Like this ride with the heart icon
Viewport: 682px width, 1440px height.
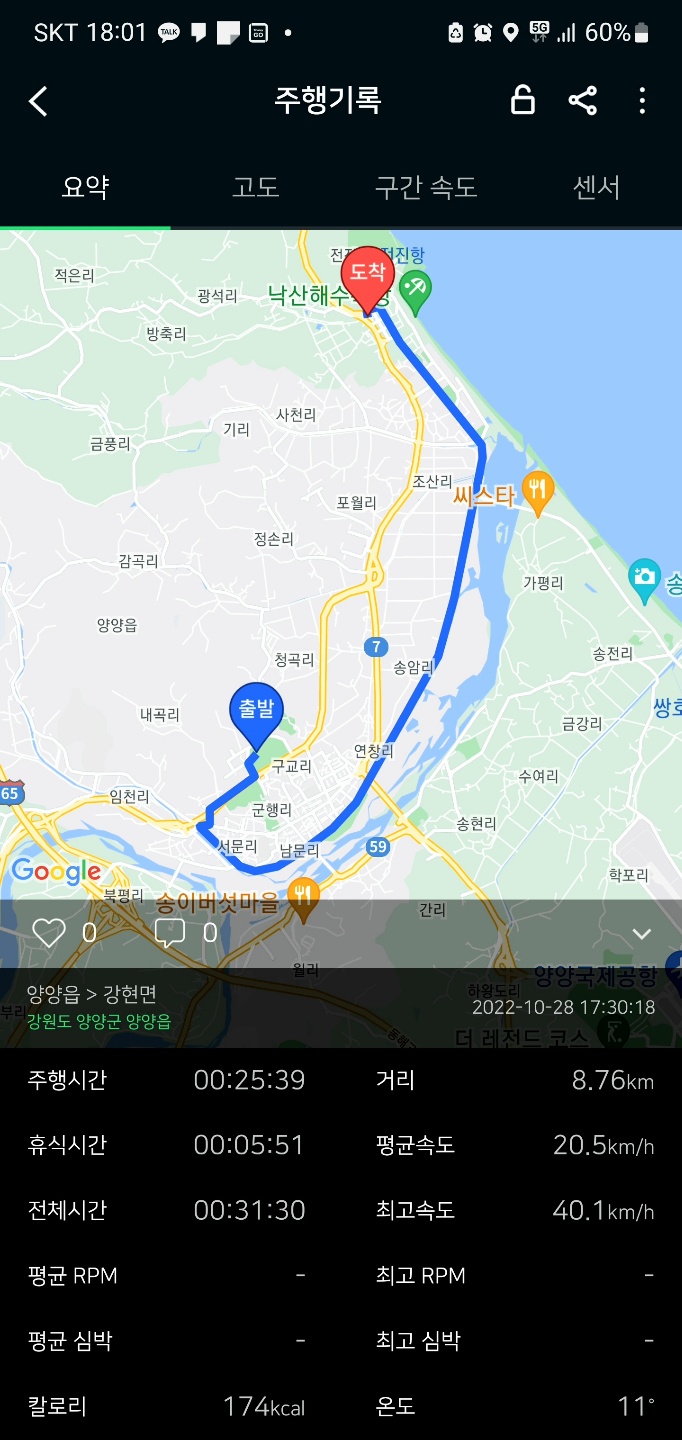coord(49,933)
